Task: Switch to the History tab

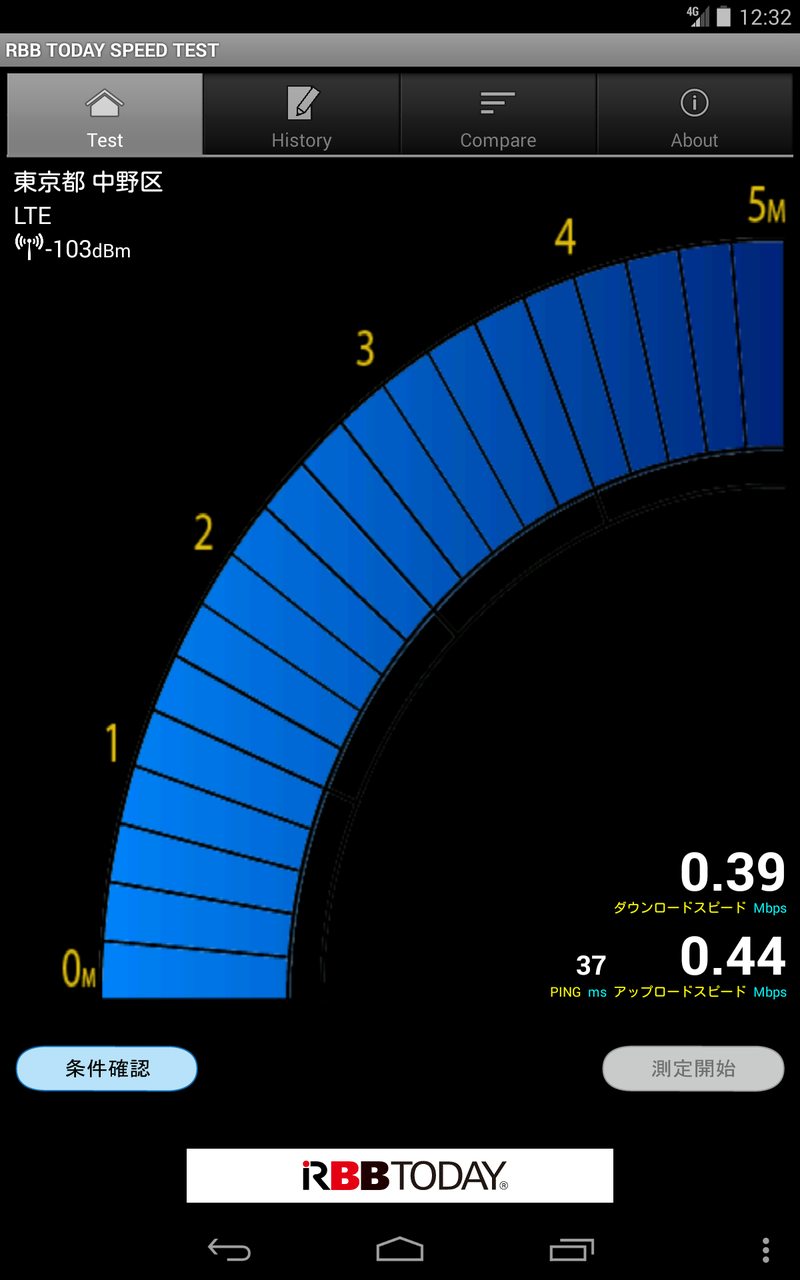Action: 301,114
